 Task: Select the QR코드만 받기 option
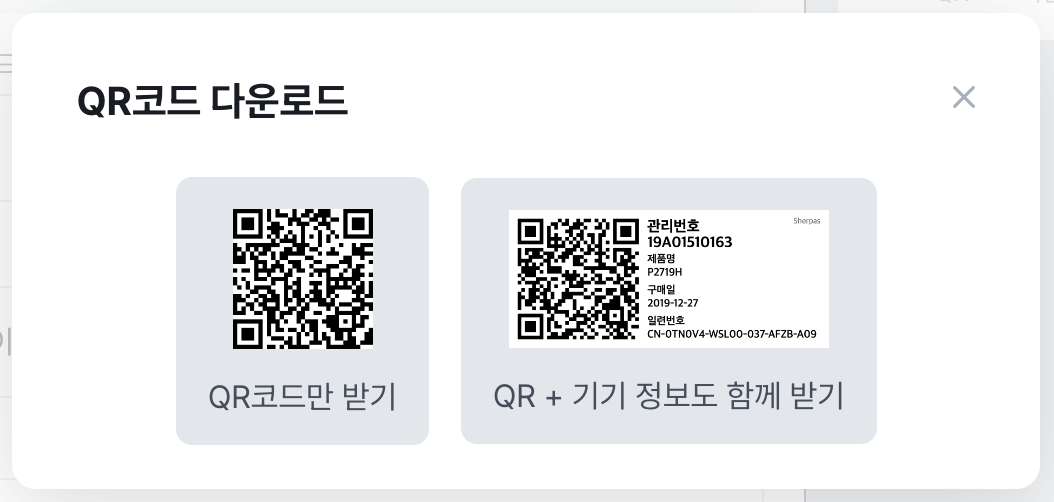[302, 311]
